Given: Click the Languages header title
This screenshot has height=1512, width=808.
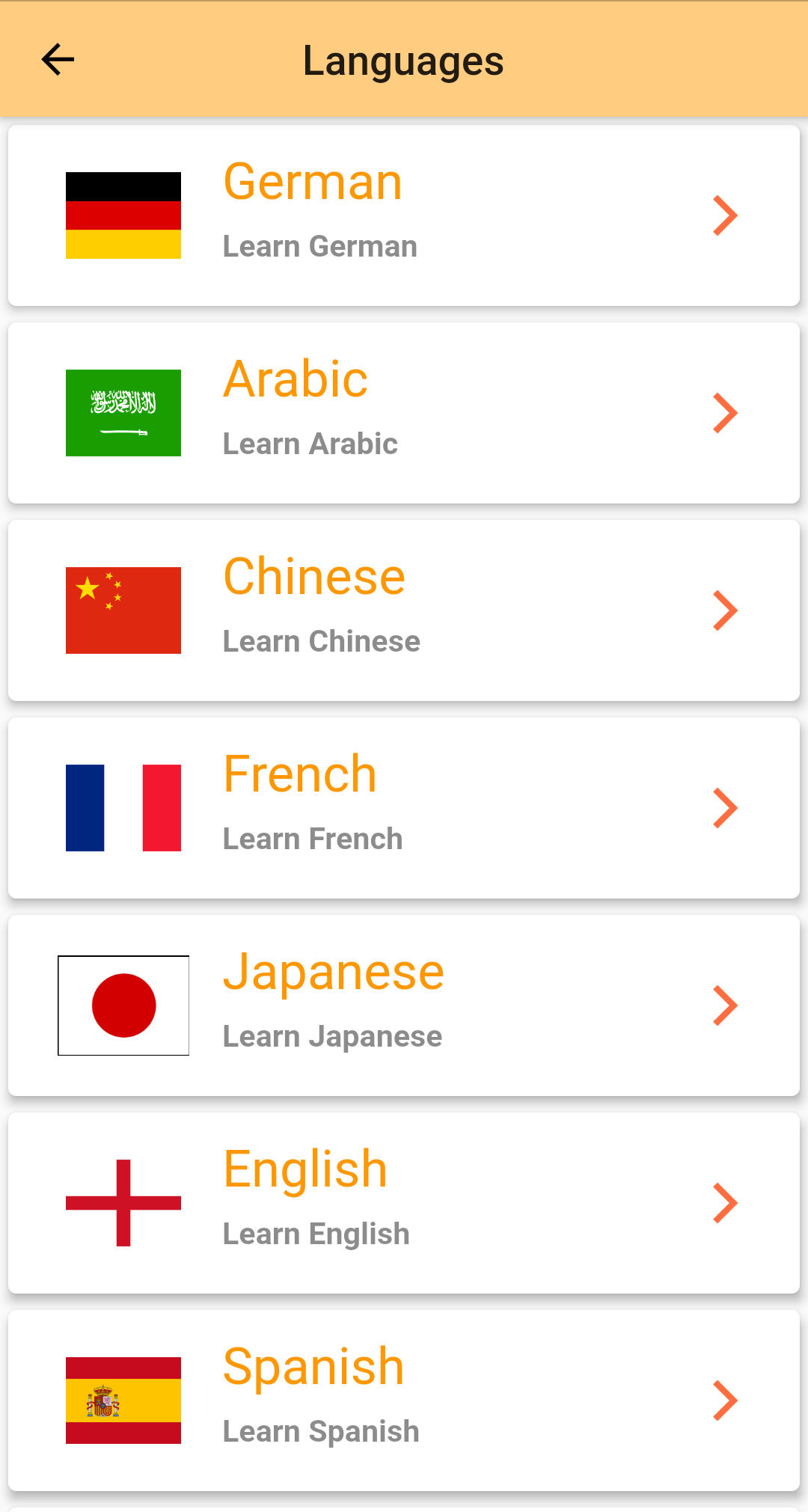Looking at the screenshot, I should (403, 60).
